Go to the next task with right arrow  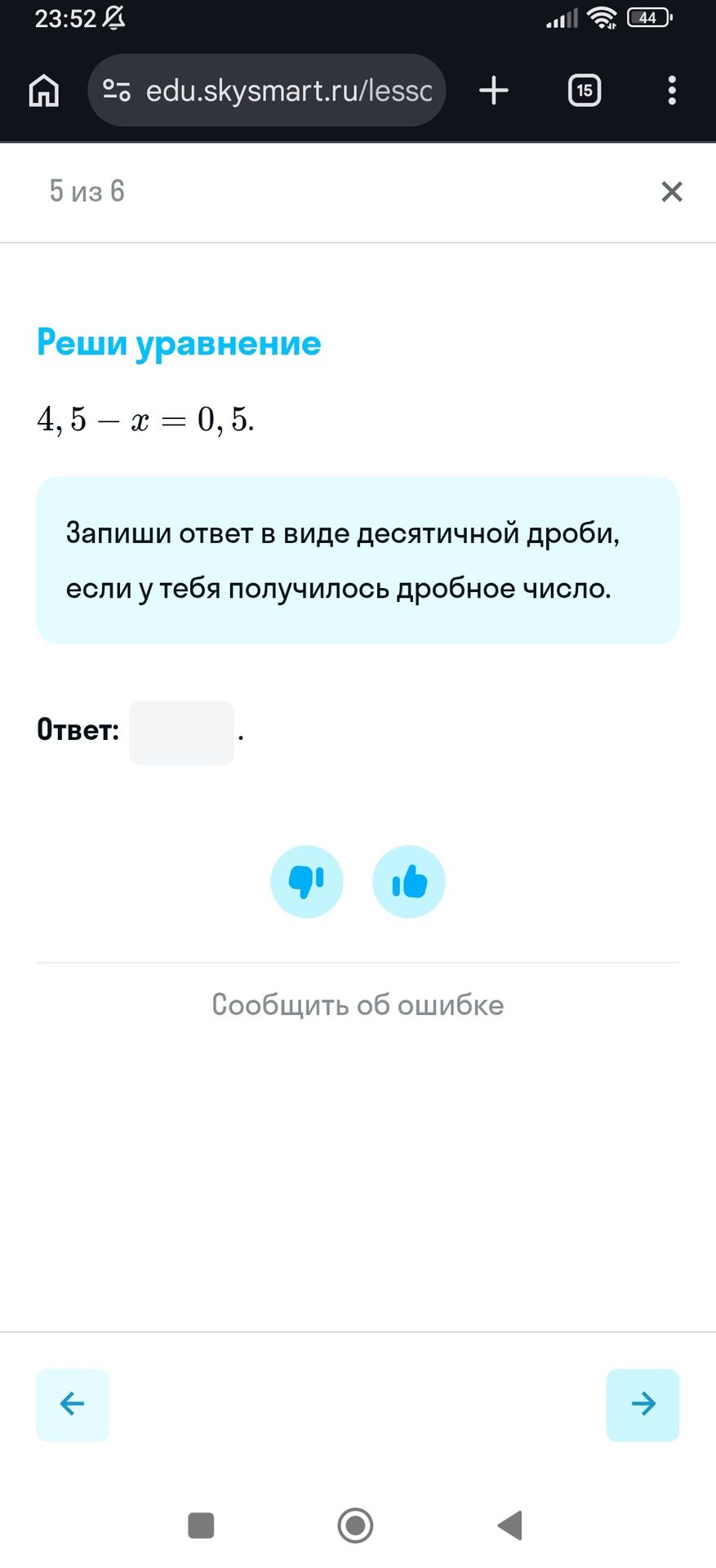click(643, 1405)
